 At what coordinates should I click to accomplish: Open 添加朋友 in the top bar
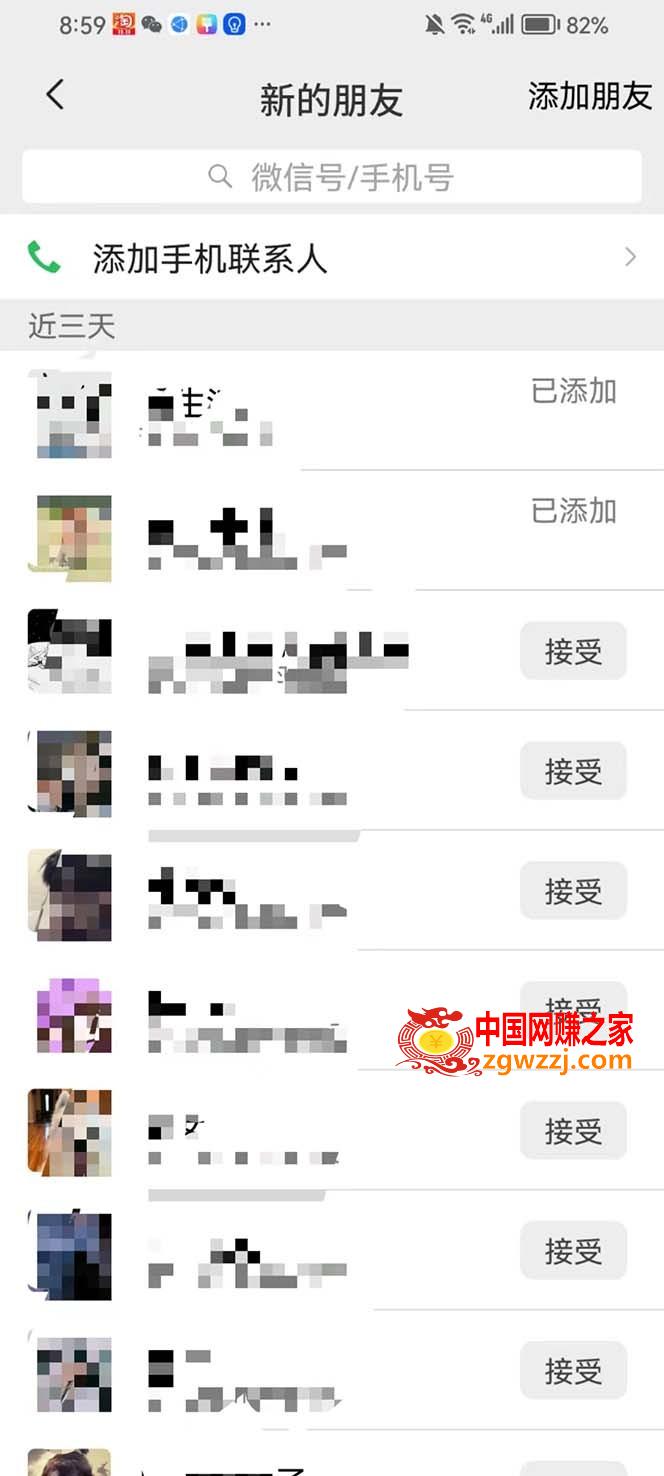[590, 97]
